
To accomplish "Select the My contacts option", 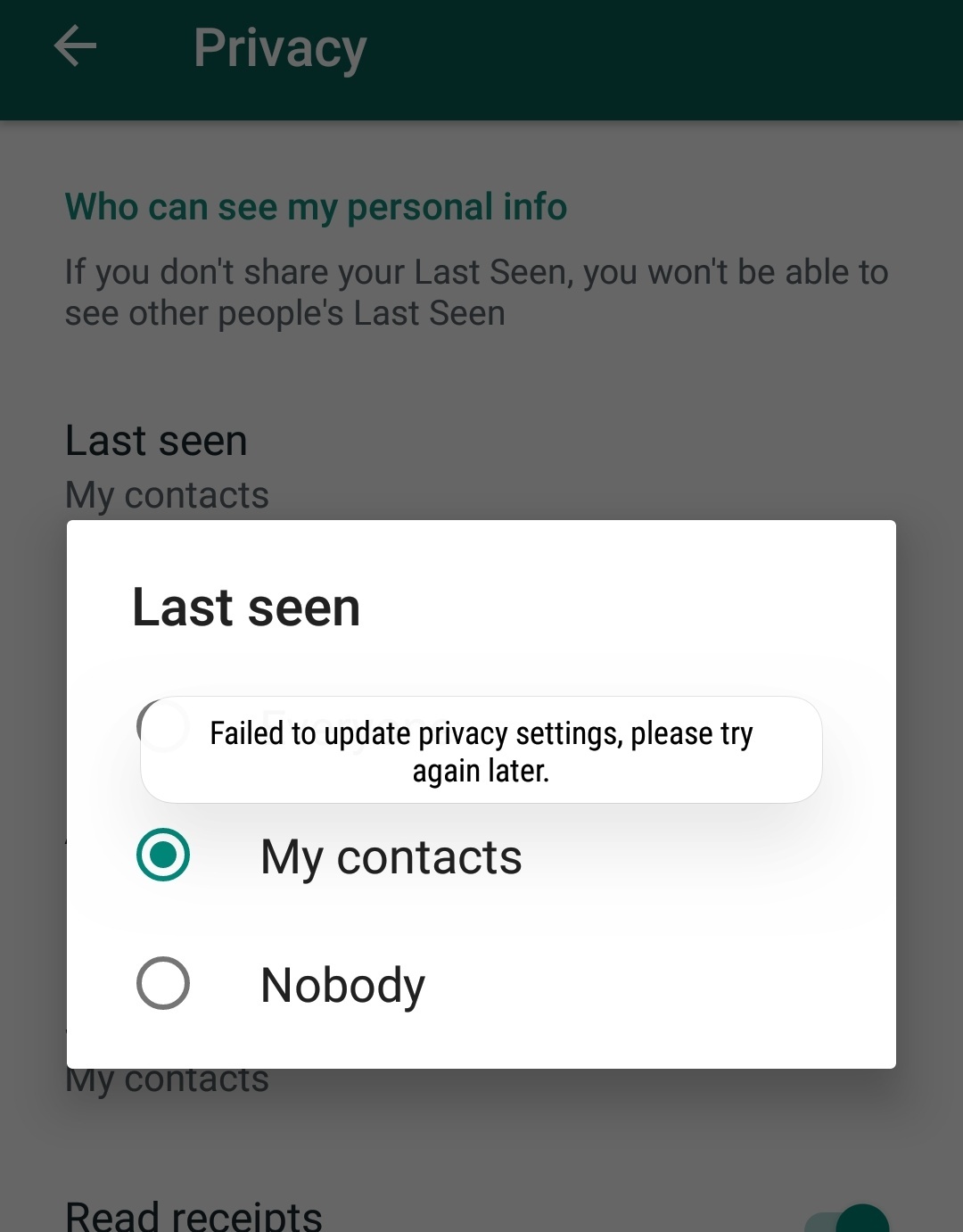I will click(163, 855).
